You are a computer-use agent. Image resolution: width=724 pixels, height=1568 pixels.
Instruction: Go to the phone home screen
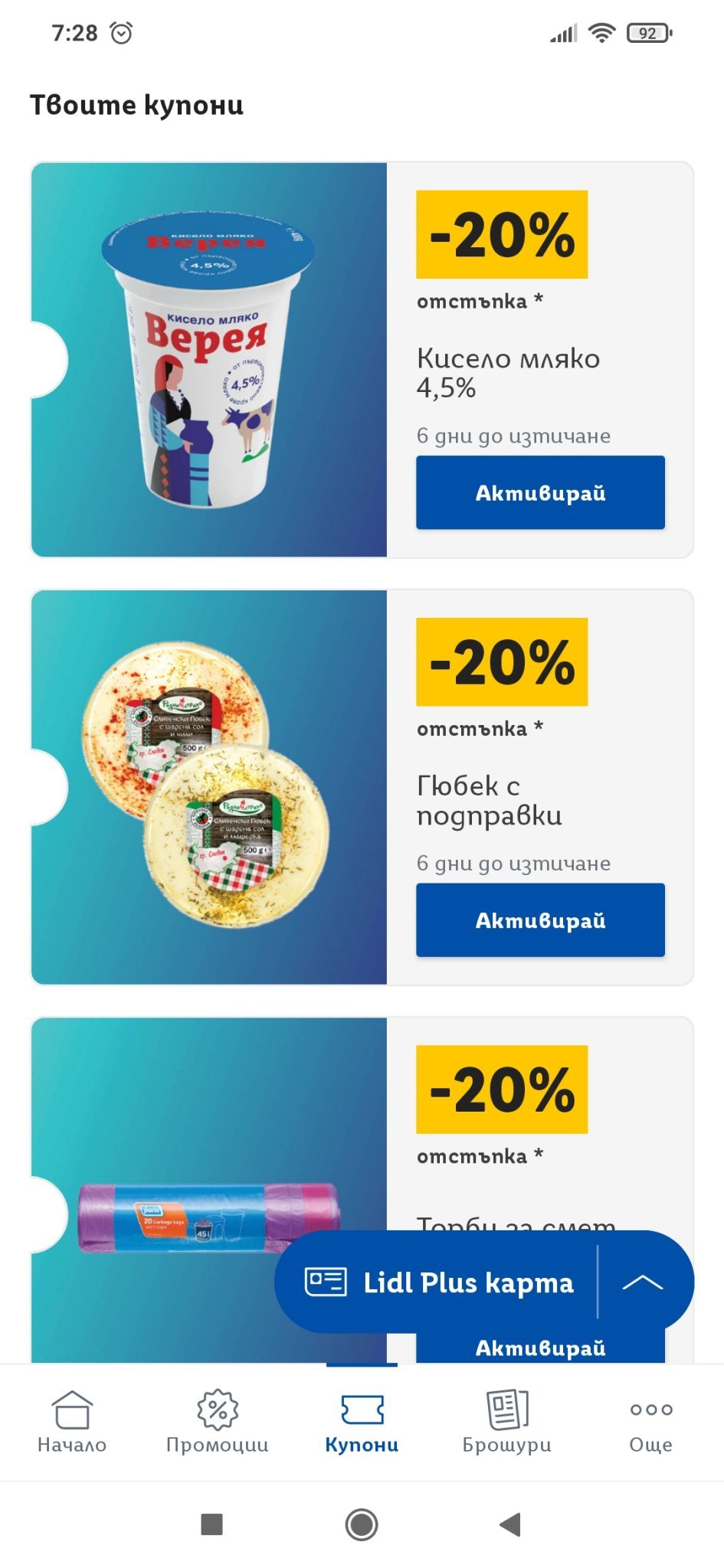362,1524
